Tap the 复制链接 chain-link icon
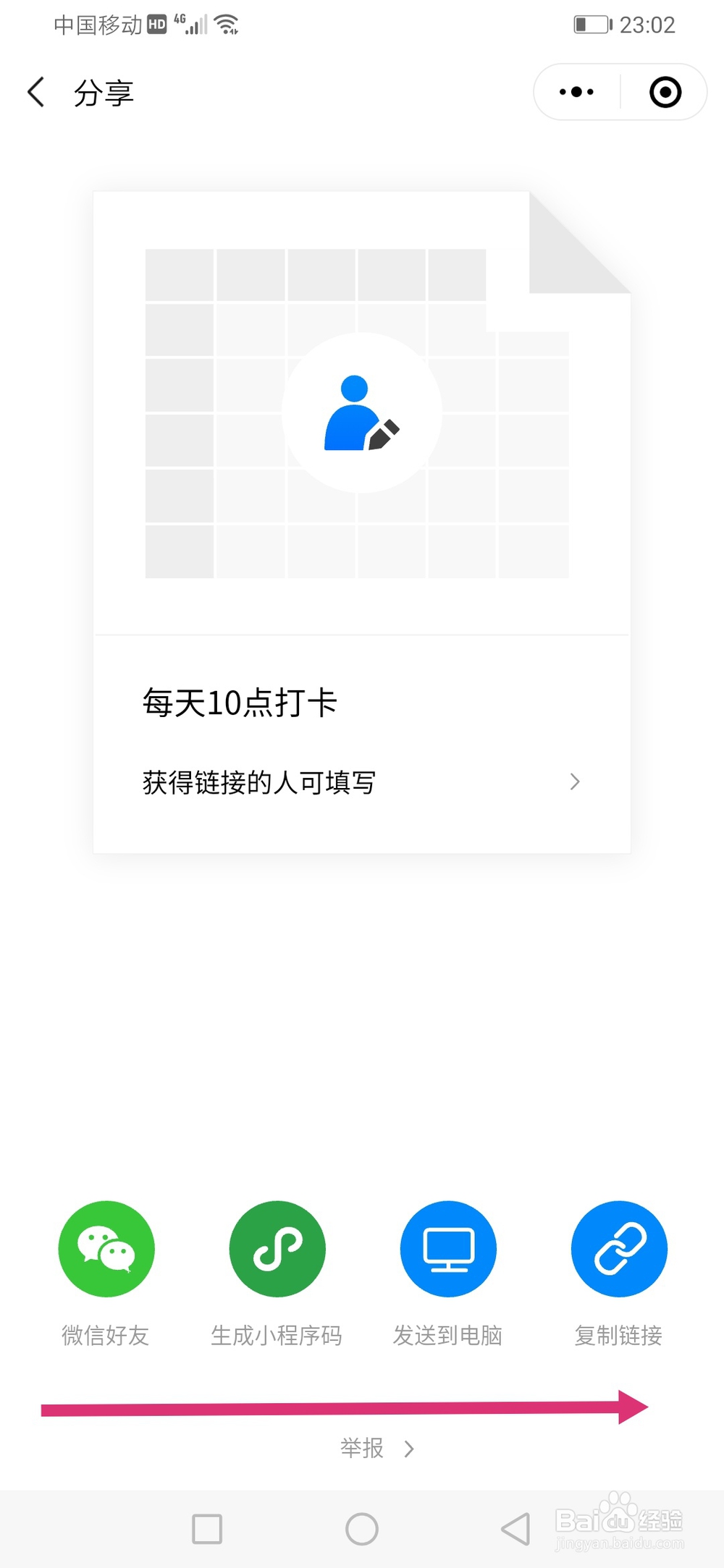The width and height of the screenshot is (724, 1568). tap(619, 1250)
